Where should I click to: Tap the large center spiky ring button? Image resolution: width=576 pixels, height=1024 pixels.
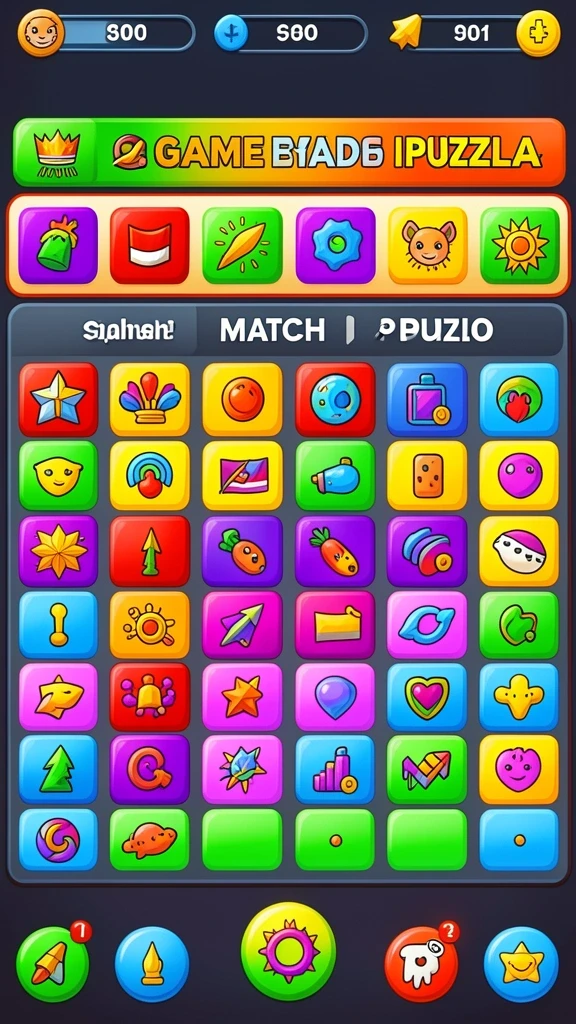289,951
